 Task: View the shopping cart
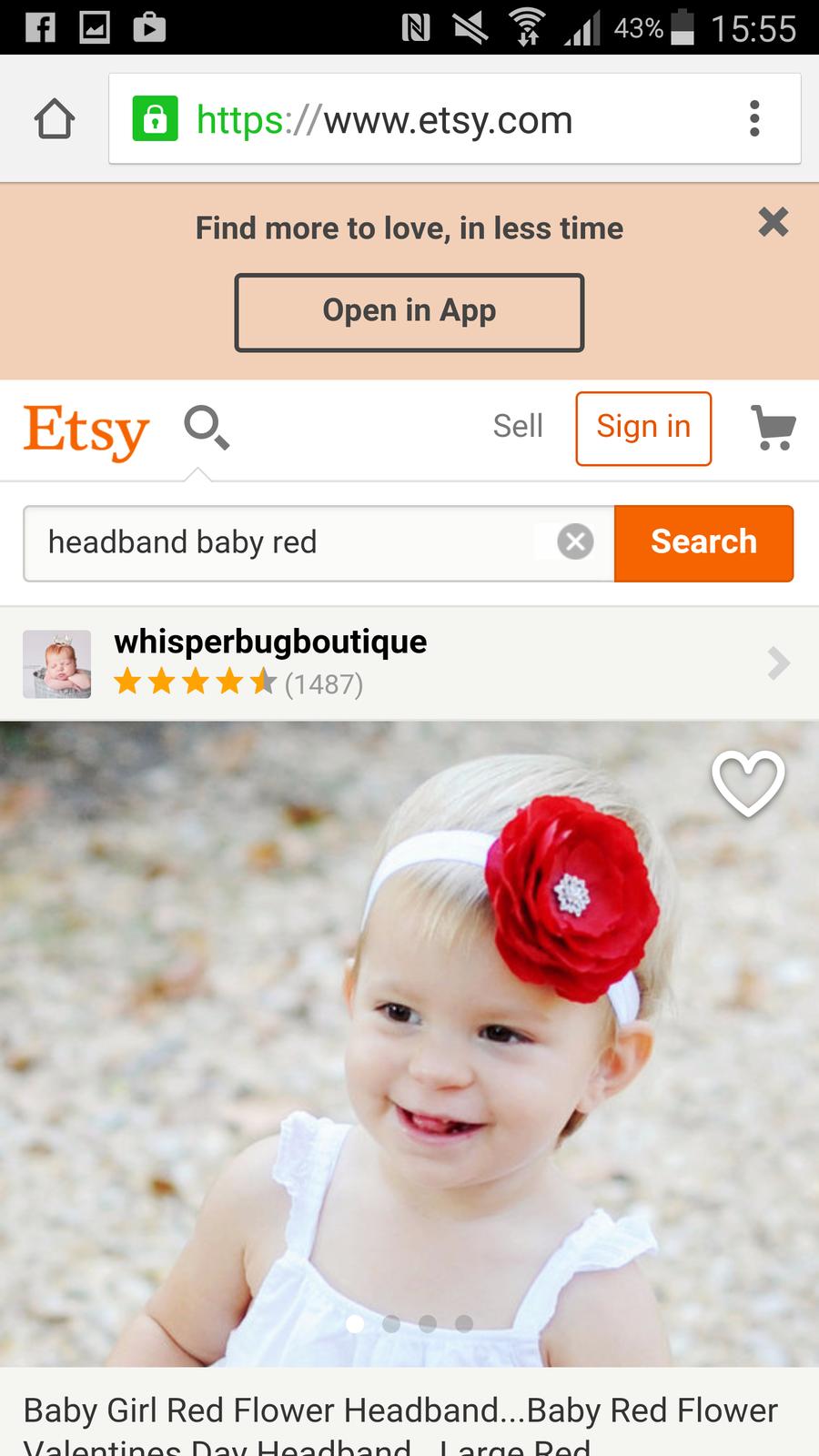(x=773, y=428)
